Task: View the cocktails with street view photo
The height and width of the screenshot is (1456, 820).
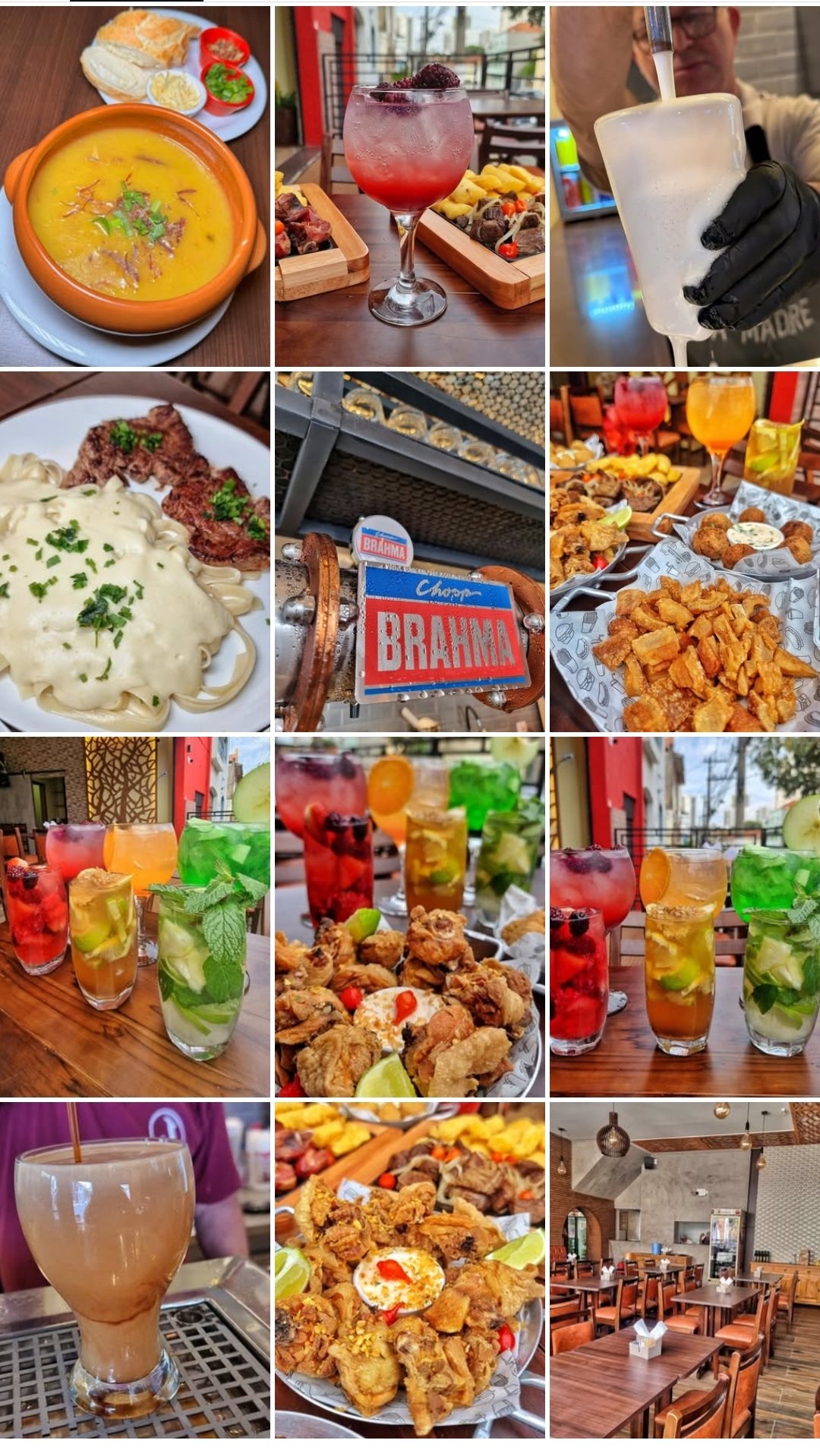Action: [685, 917]
